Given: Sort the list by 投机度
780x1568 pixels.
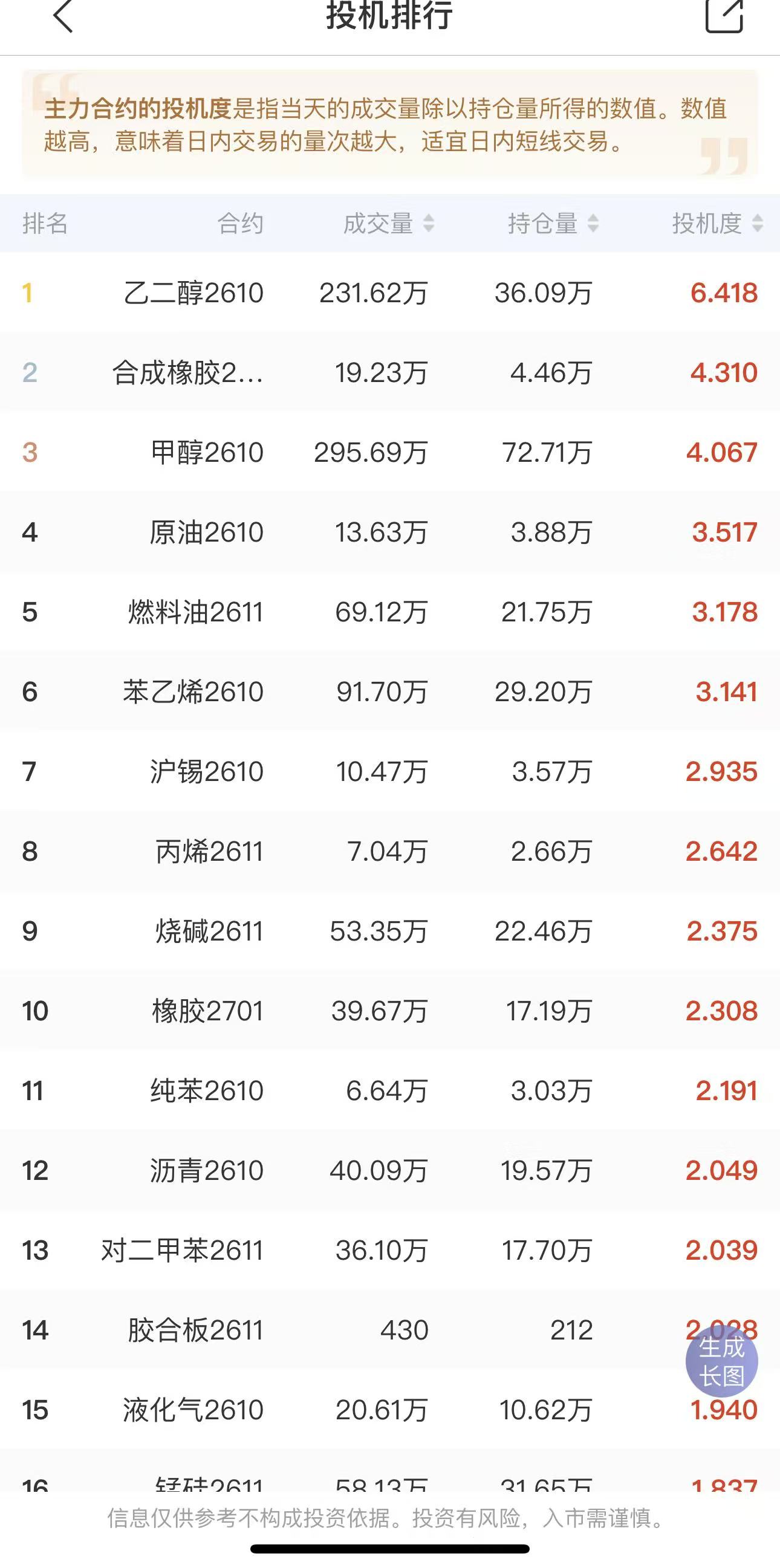Looking at the screenshot, I should (717, 224).
